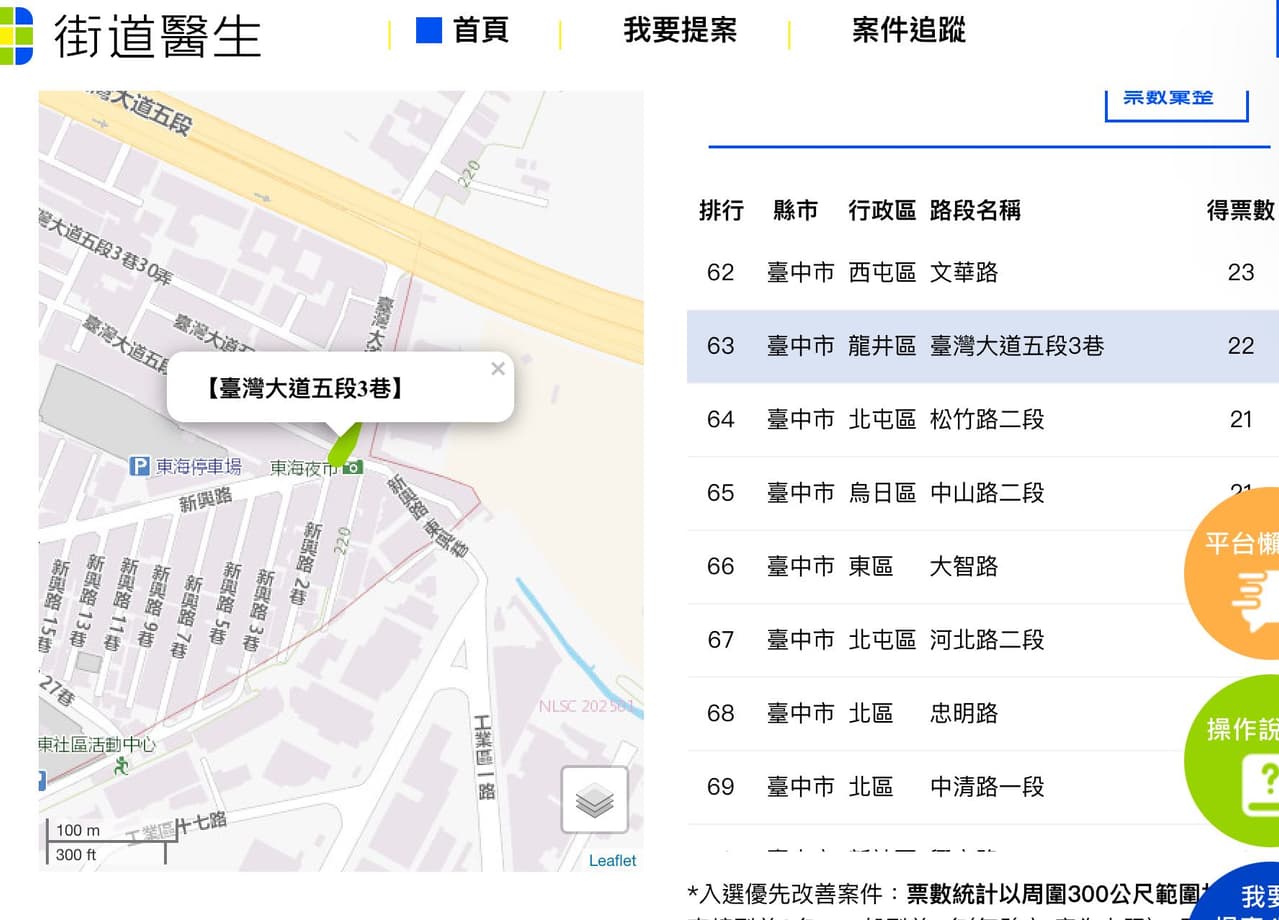
Task: Open the 我要提案 page
Action: tap(680, 31)
